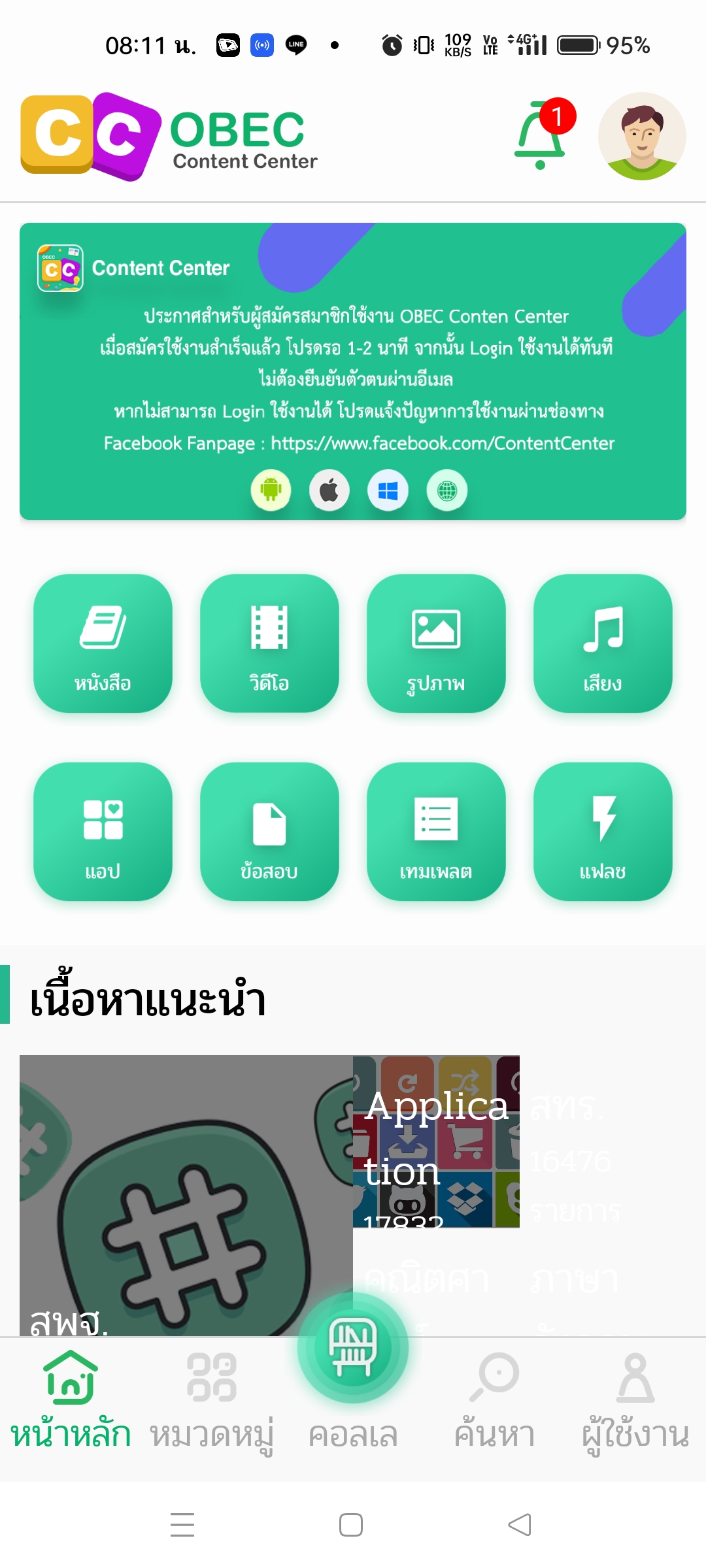Open the ข้อสอบ (exams) category
The height and width of the screenshot is (1568, 706).
click(269, 832)
